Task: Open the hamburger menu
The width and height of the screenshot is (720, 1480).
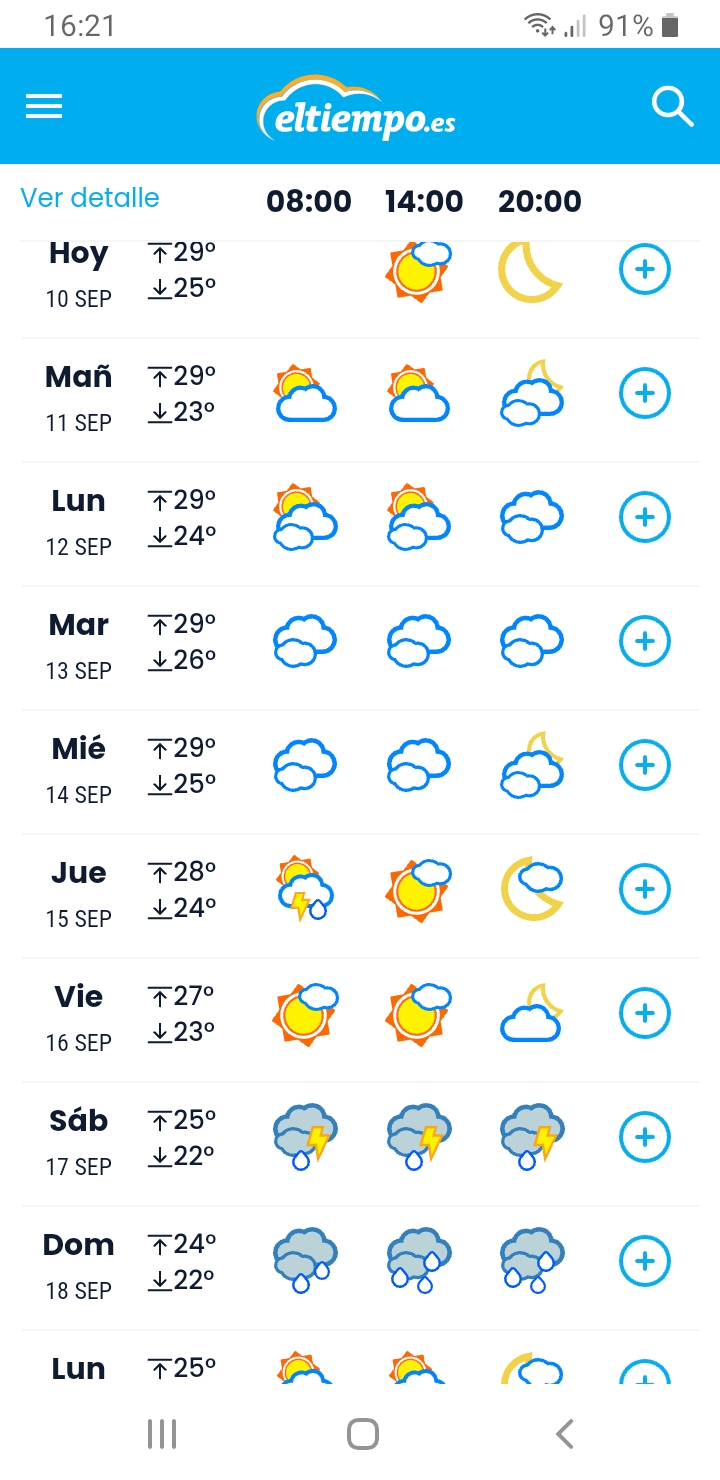Action: (x=44, y=106)
